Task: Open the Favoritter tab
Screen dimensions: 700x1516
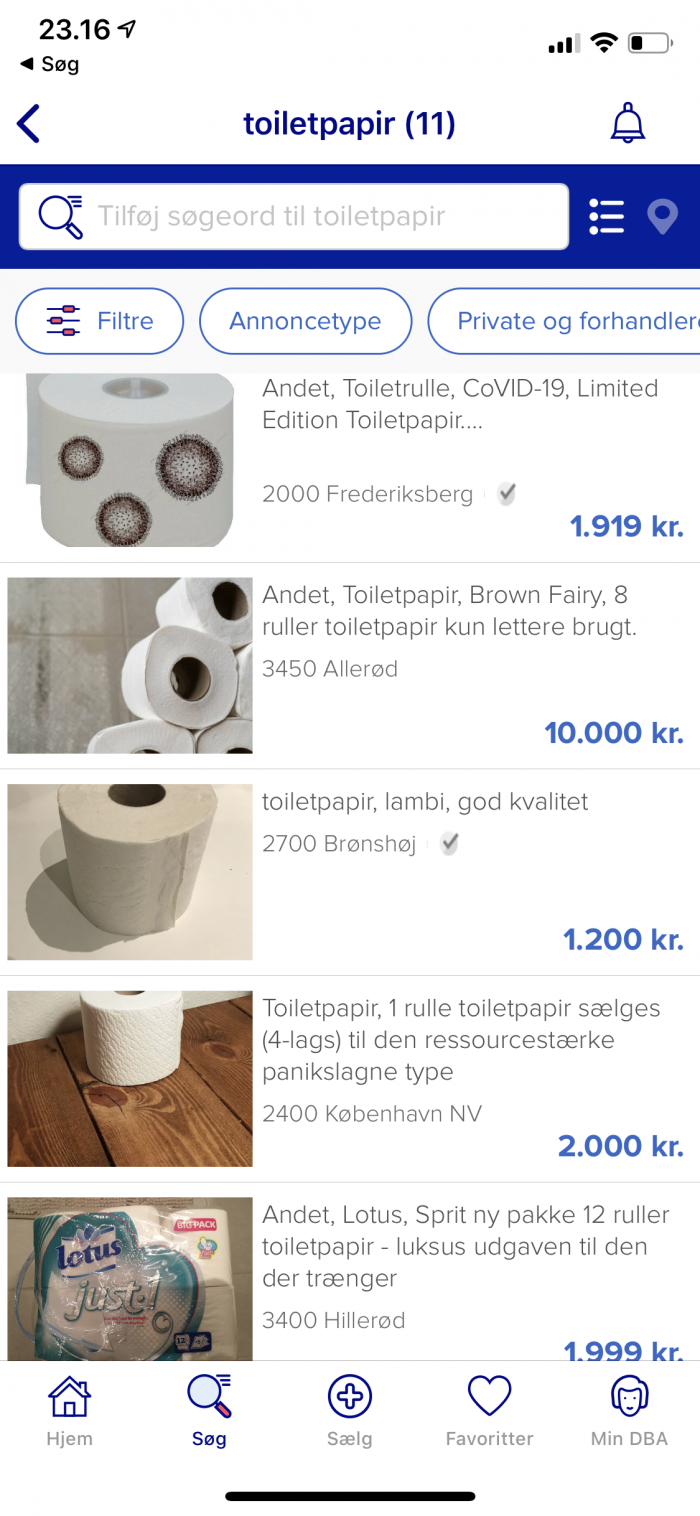Action: click(489, 1410)
